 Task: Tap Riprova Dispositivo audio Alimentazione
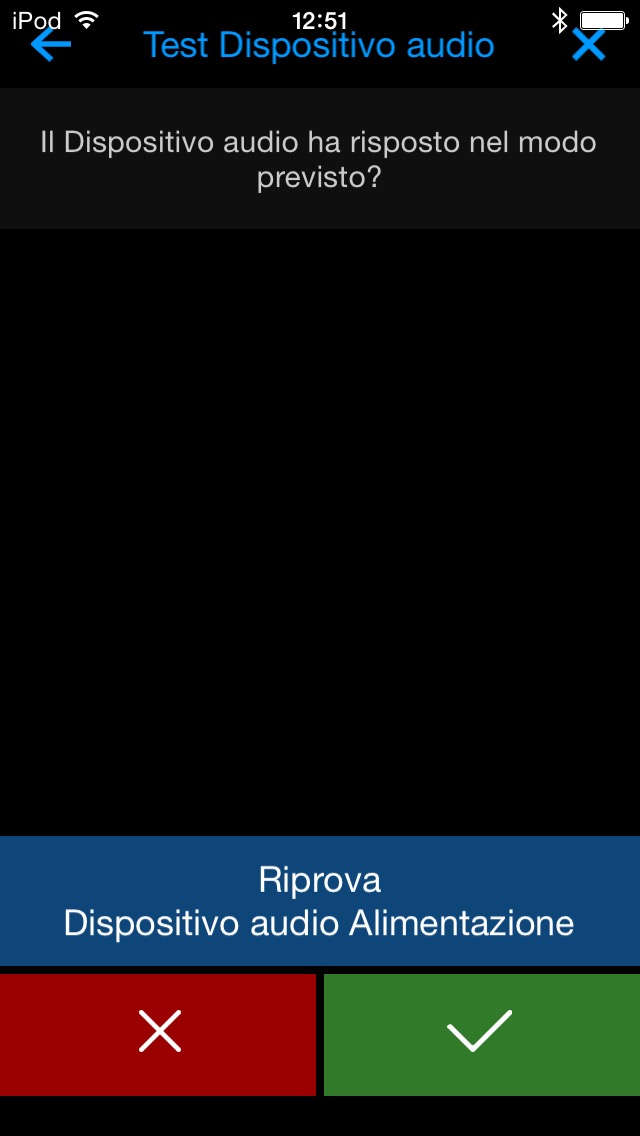[x=320, y=901]
